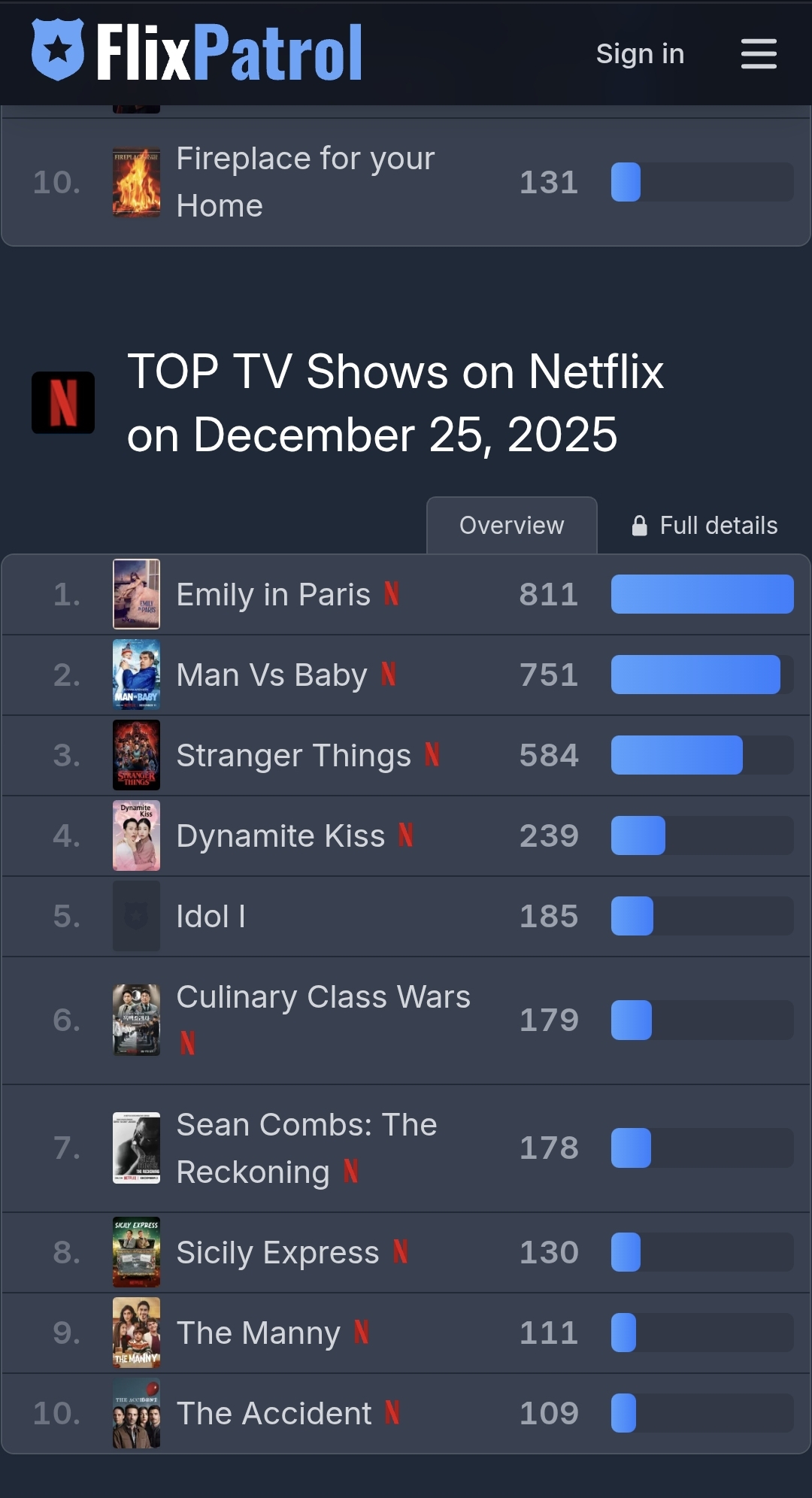
Task: Open Dynamite Kiss entry
Action: (280, 836)
